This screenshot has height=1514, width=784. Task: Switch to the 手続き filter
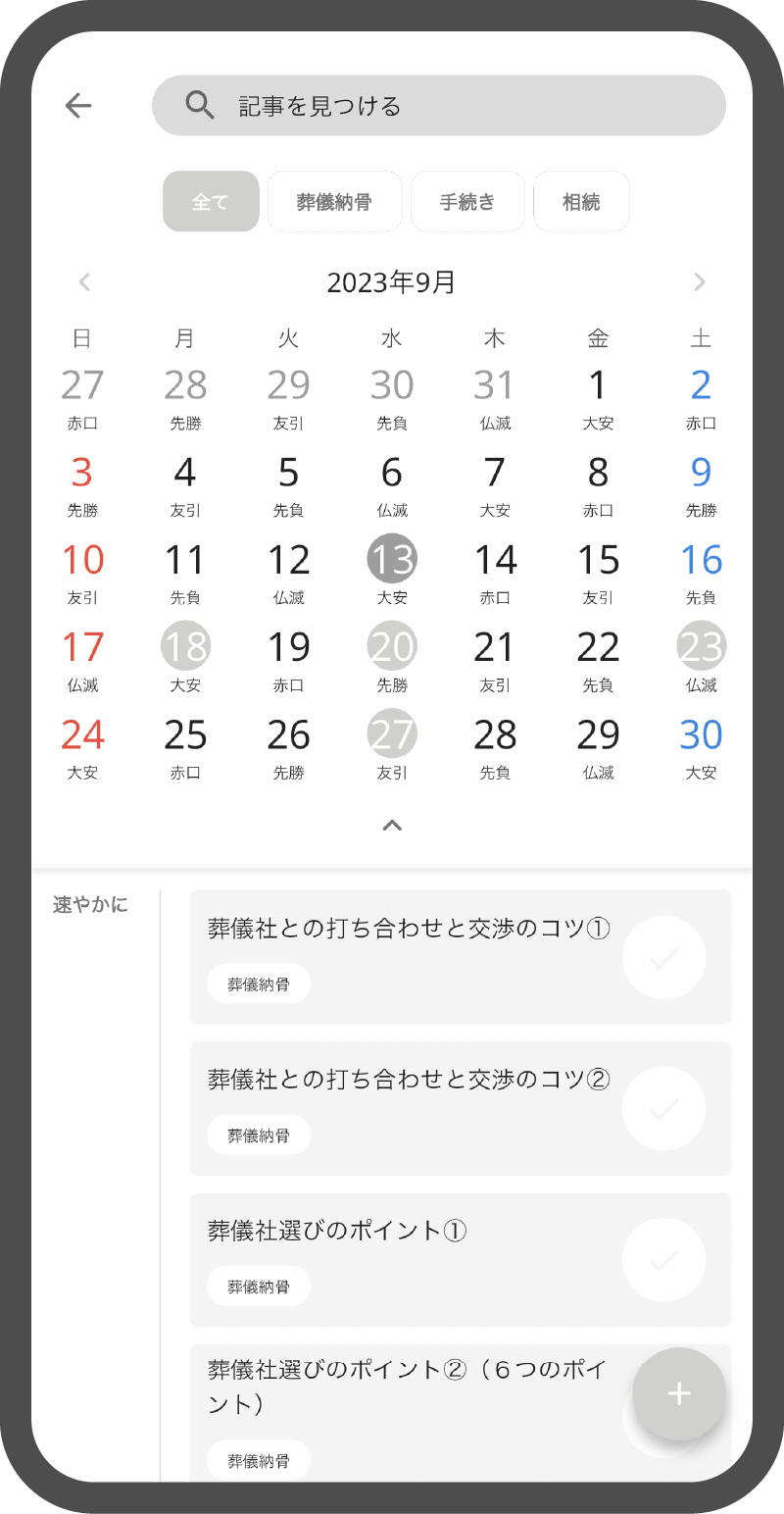467,202
